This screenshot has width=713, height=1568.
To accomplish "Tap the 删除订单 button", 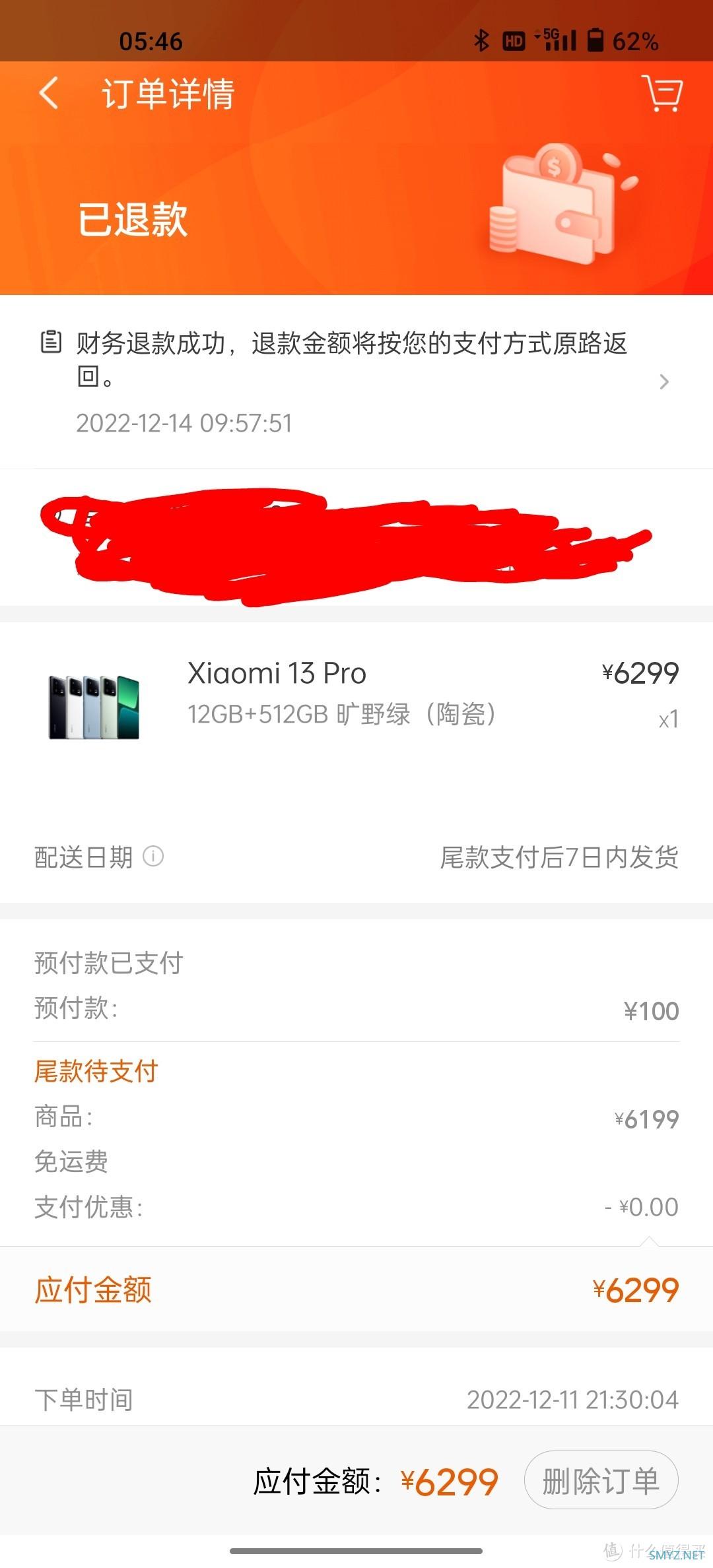I will click(601, 1480).
